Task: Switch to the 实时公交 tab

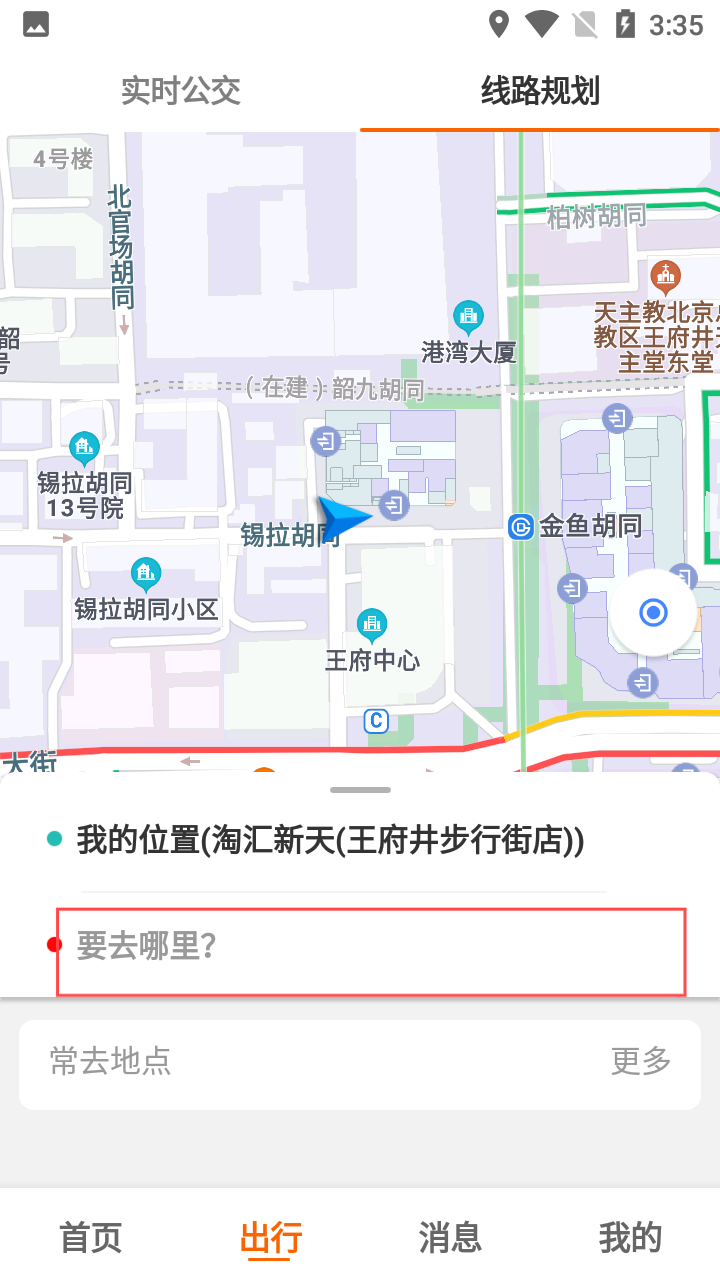Action: coord(180,91)
